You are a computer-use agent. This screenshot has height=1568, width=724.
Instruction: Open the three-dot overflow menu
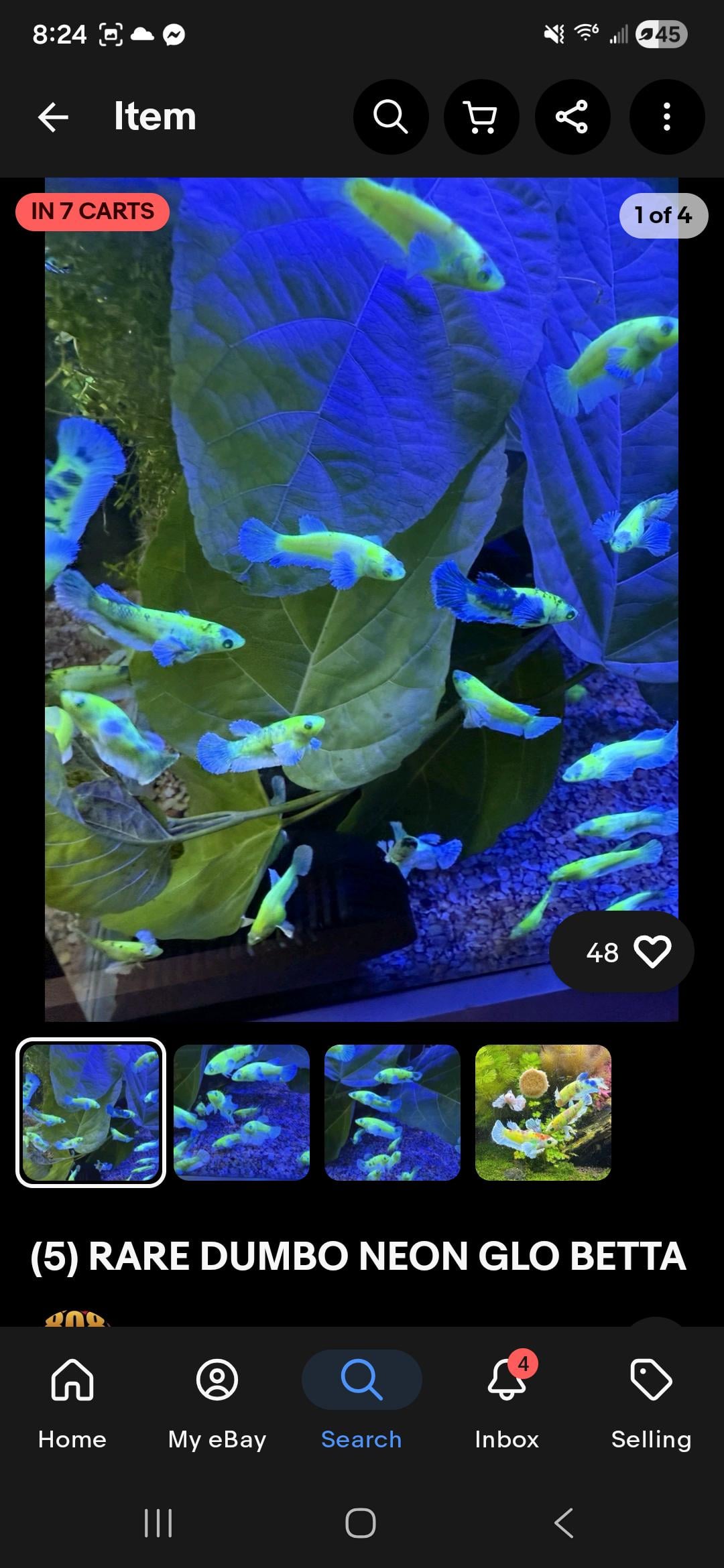[x=666, y=117]
